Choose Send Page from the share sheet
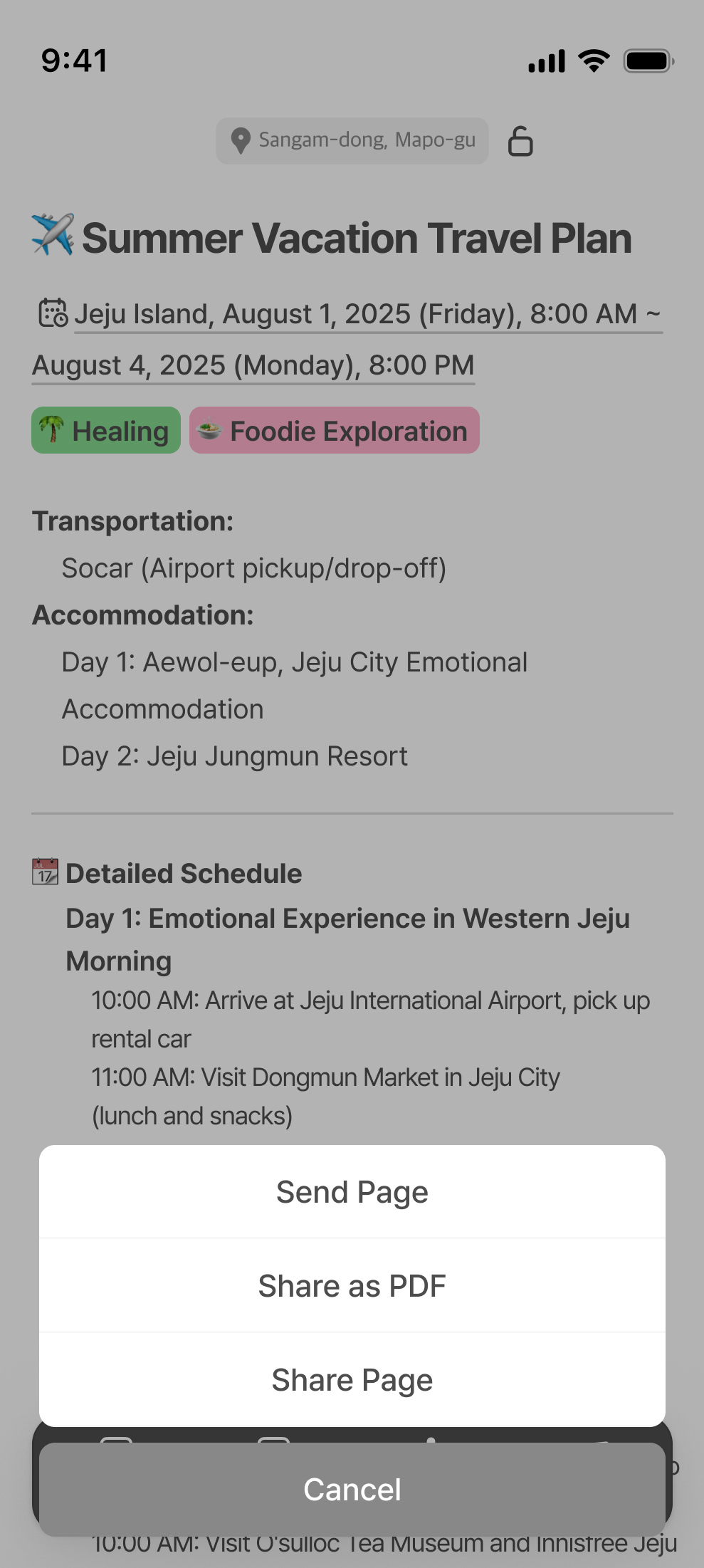Viewport: 704px width, 1568px height. coord(352,1191)
